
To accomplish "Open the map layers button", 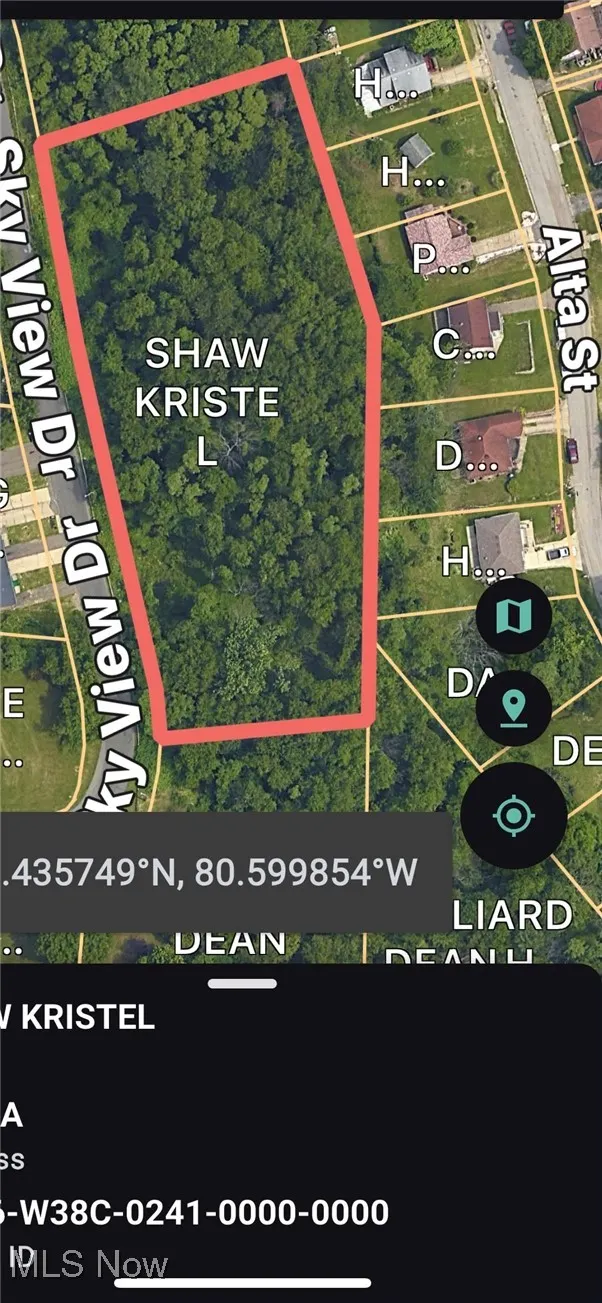I will 513,616.
